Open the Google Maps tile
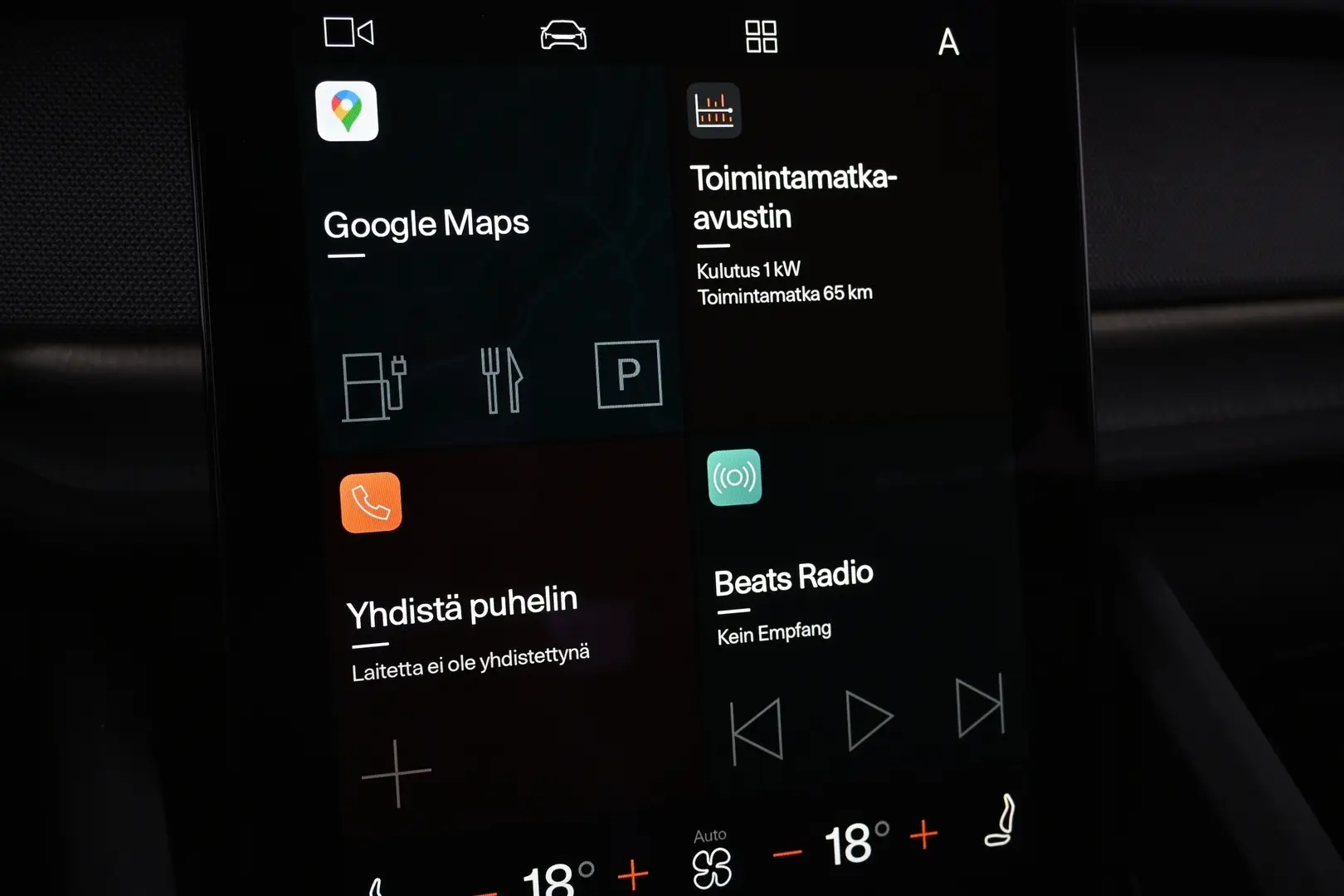This screenshot has width=1344, height=896. [x=426, y=223]
